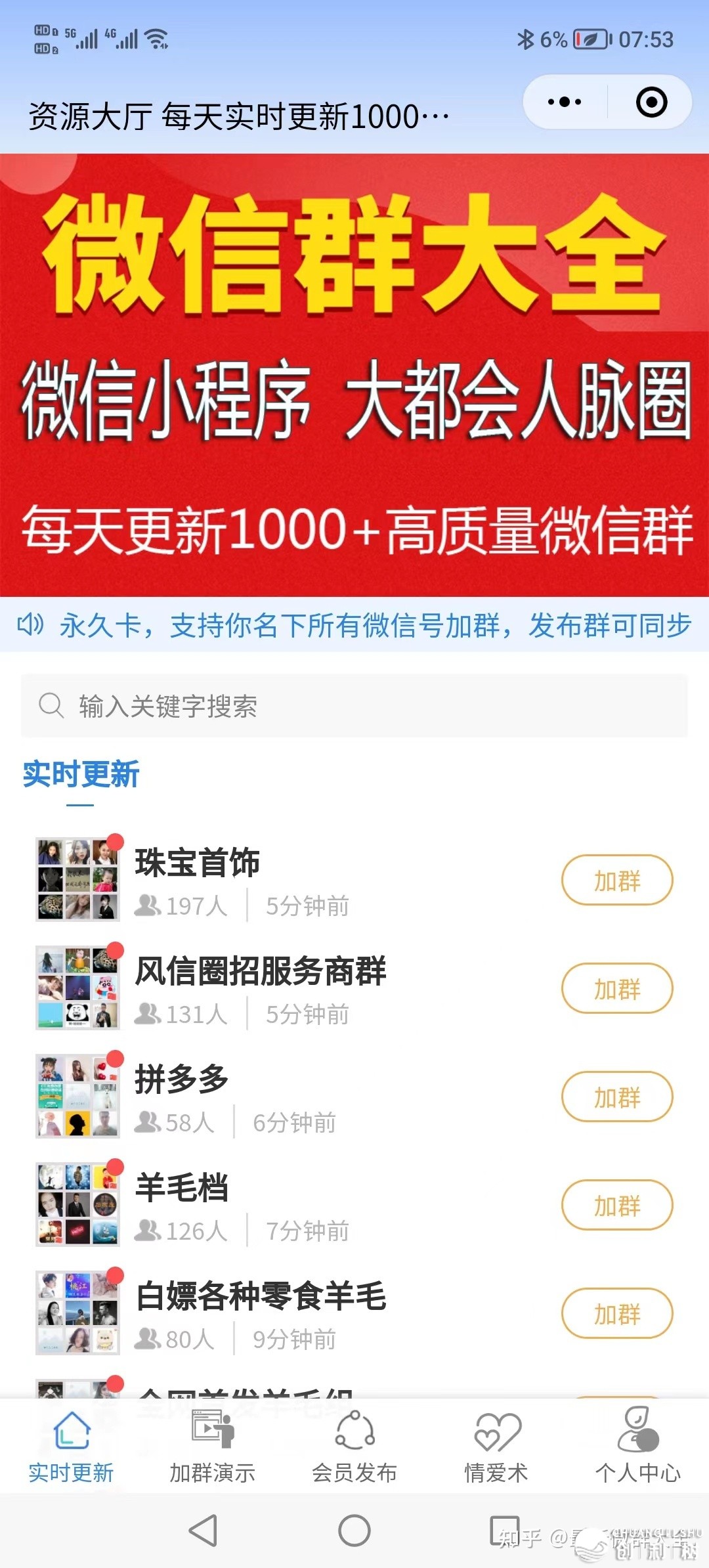This screenshot has height=1568, width=709.
Task: Join the 羊毛档 group via 加群
Action: (x=616, y=1205)
